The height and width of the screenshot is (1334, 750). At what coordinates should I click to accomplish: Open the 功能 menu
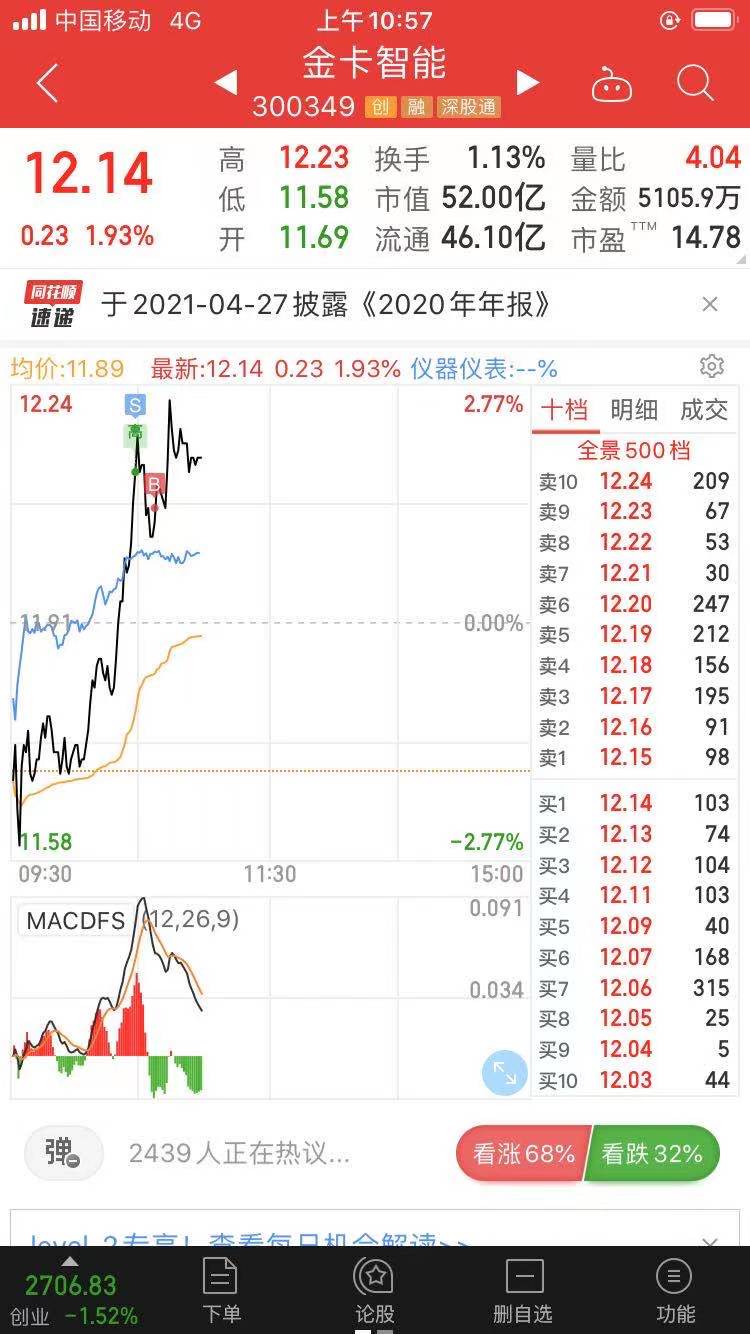click(x=675, y=1290)
